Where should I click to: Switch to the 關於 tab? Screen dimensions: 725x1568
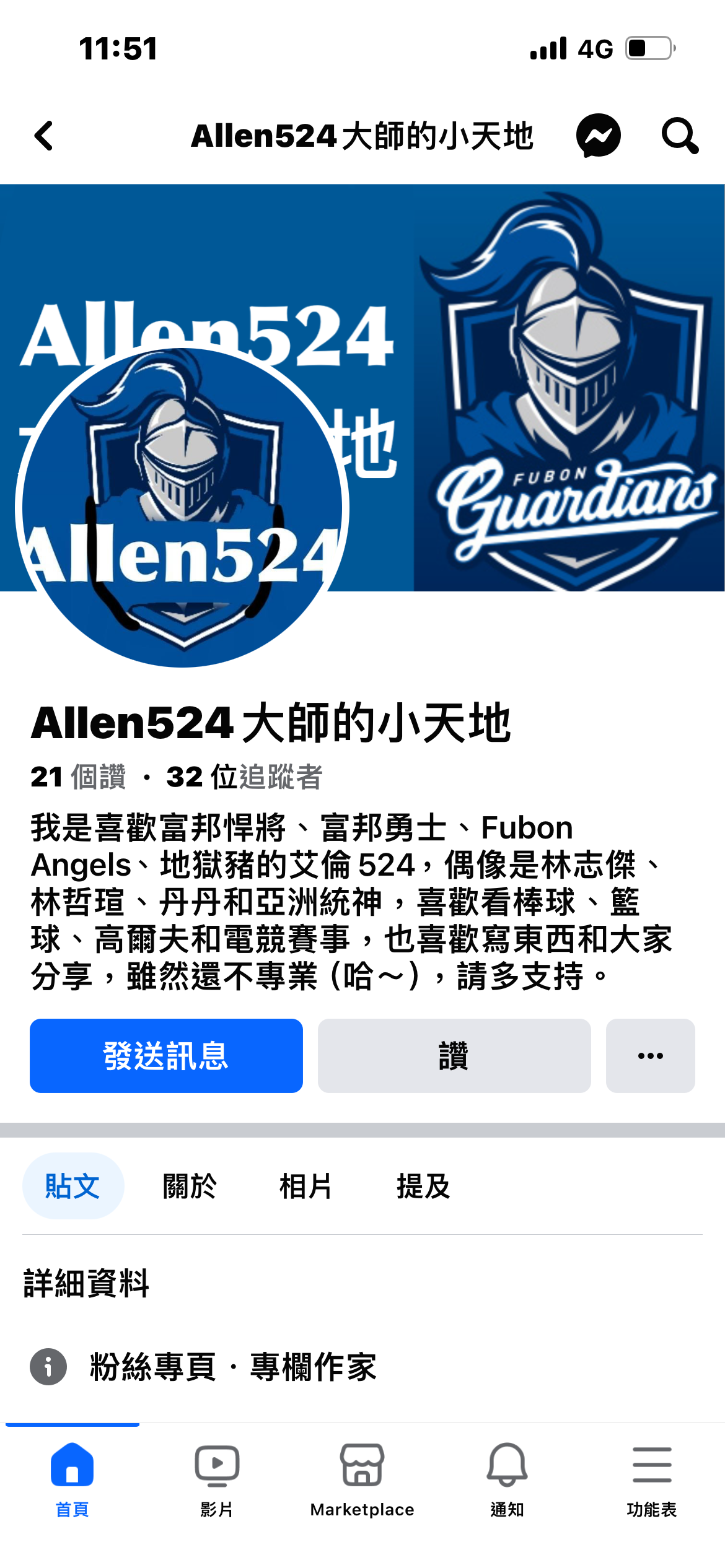189,1186
